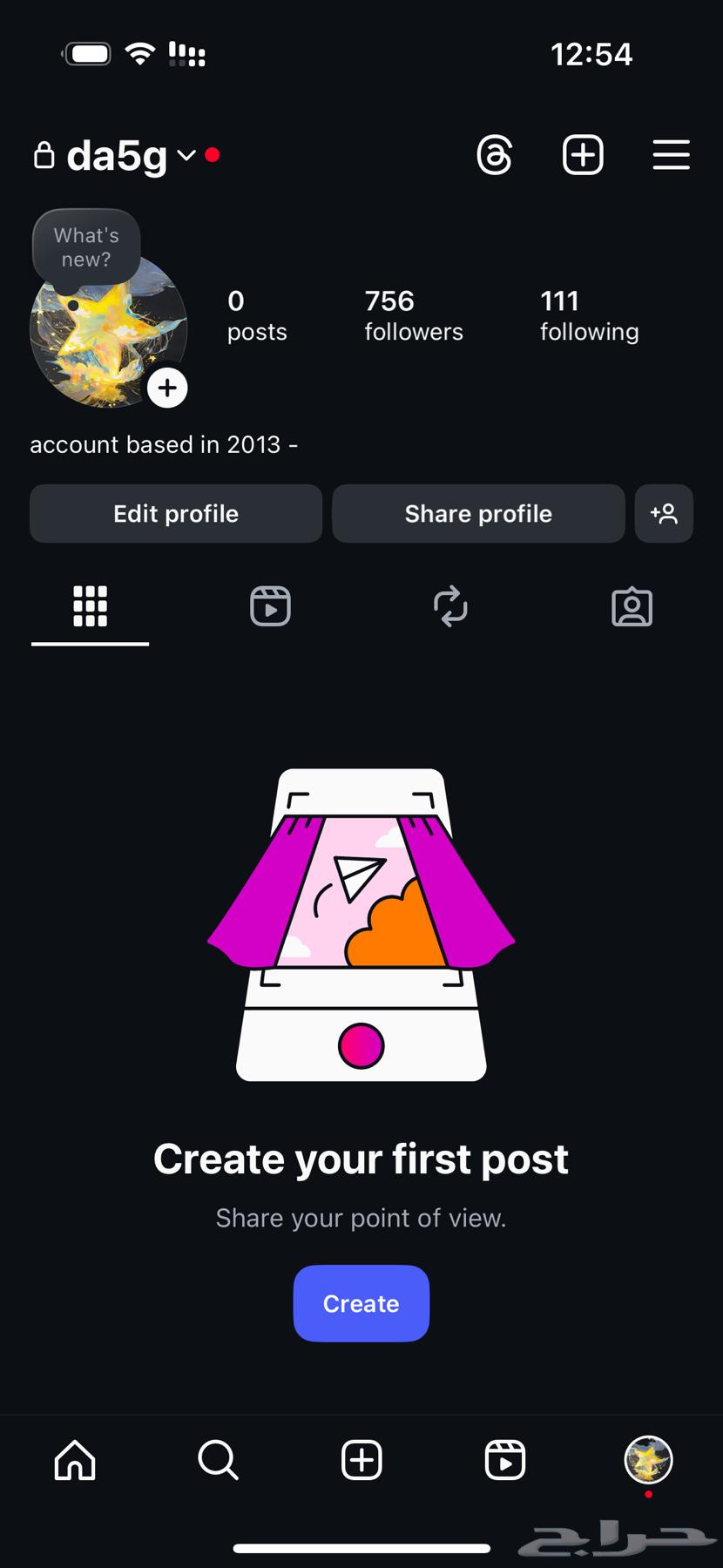View the 111 following list

point(589,316)
